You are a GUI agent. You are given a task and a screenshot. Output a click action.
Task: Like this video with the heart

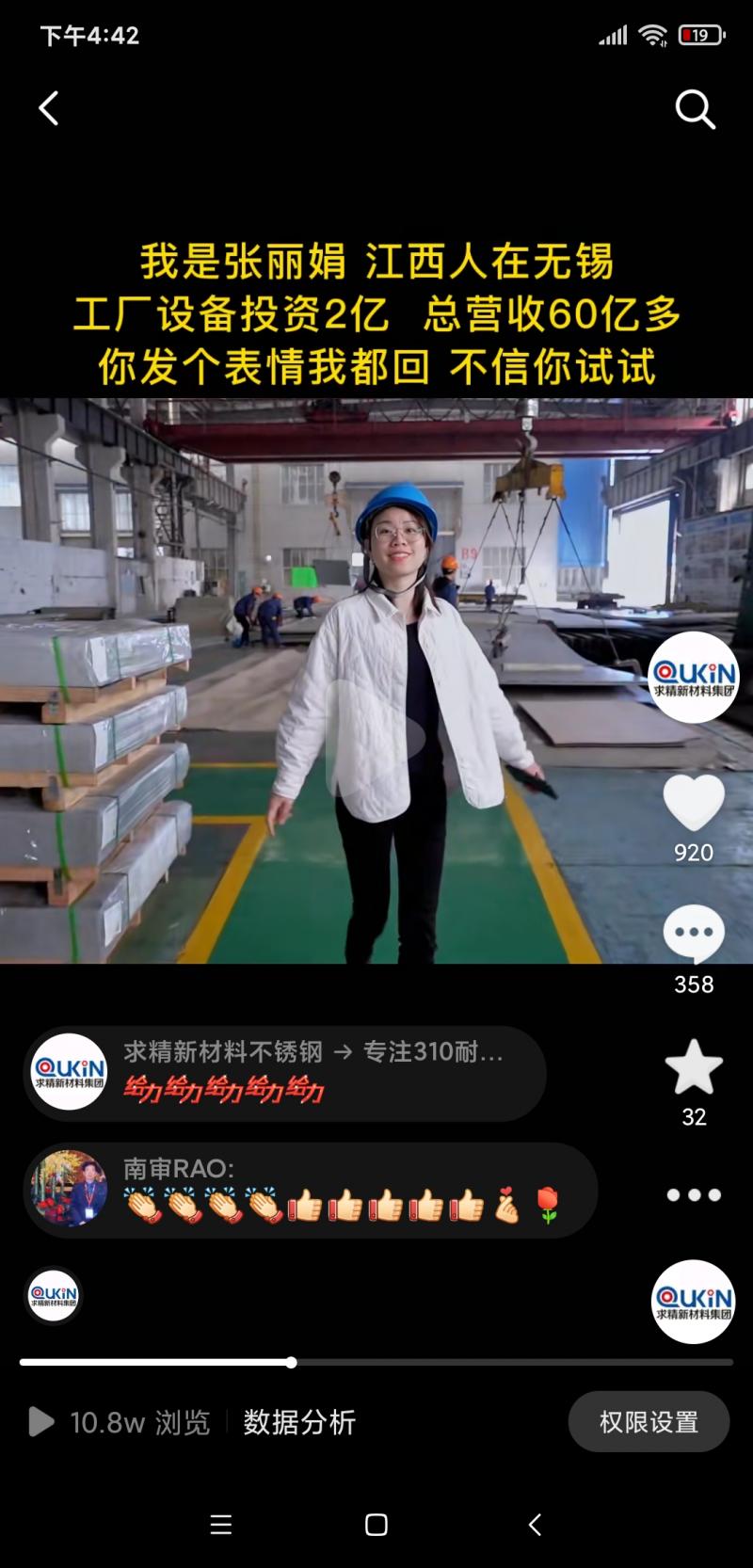[x=694, y=803]
